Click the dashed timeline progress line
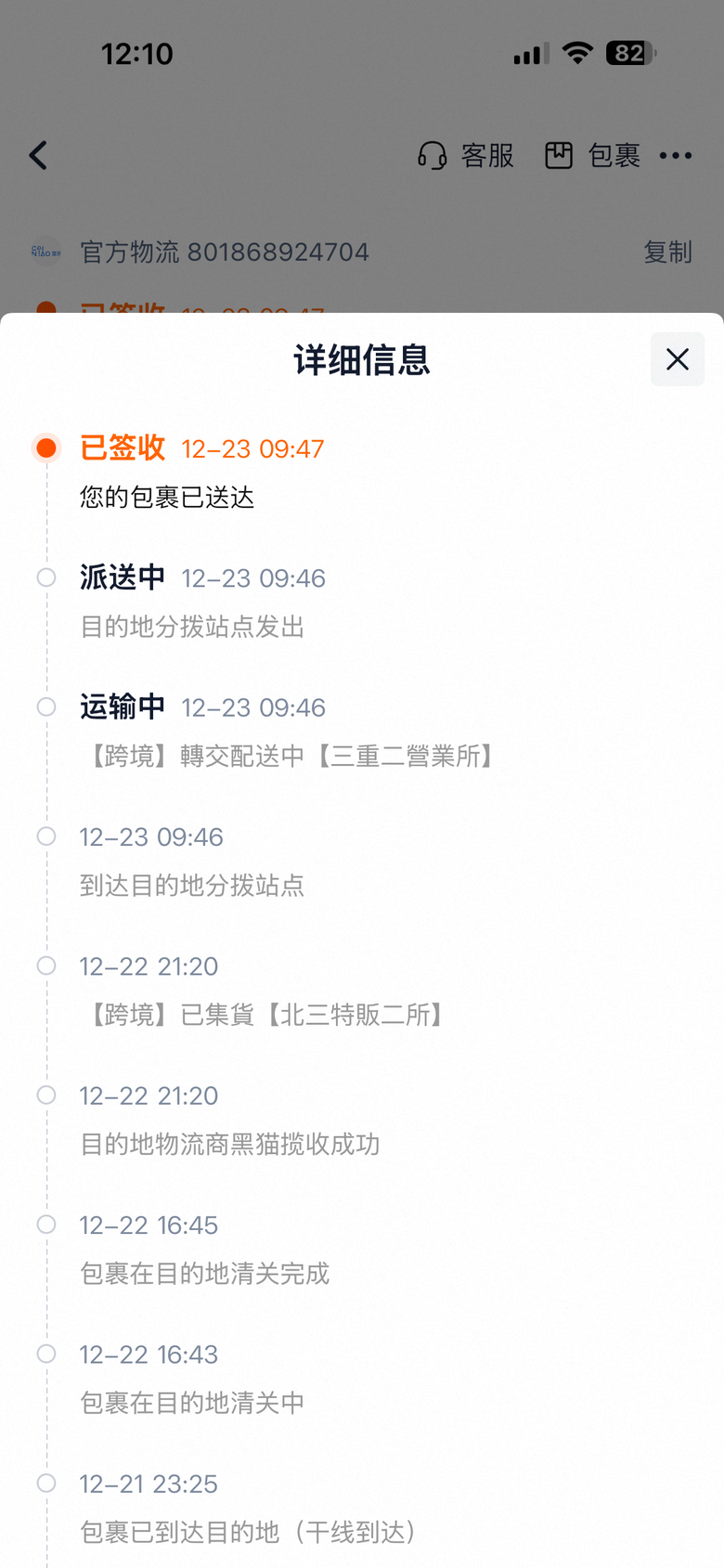724x1568 pixels. [46, 1021]
